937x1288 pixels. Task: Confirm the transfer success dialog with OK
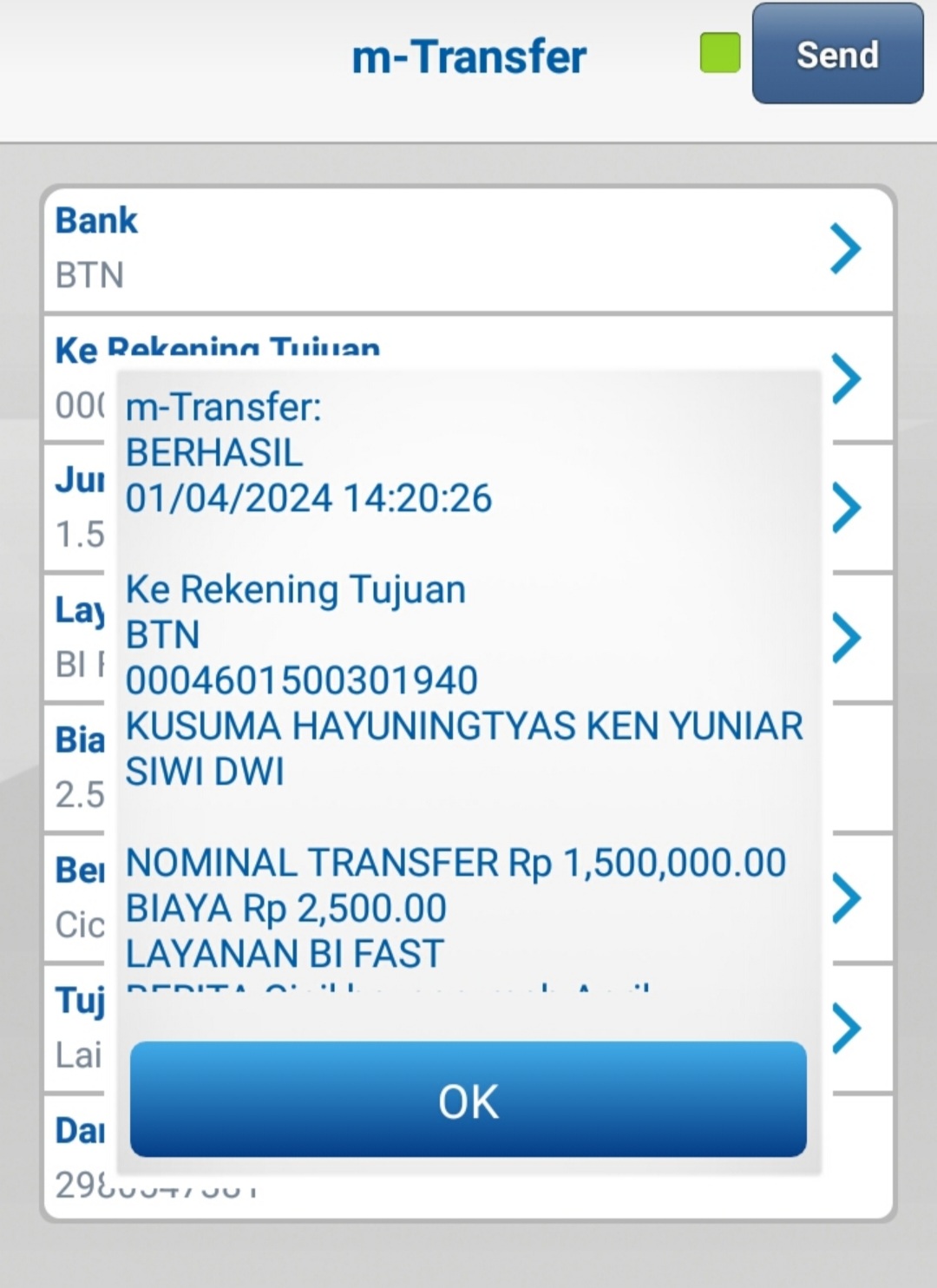click(468, 1100)
